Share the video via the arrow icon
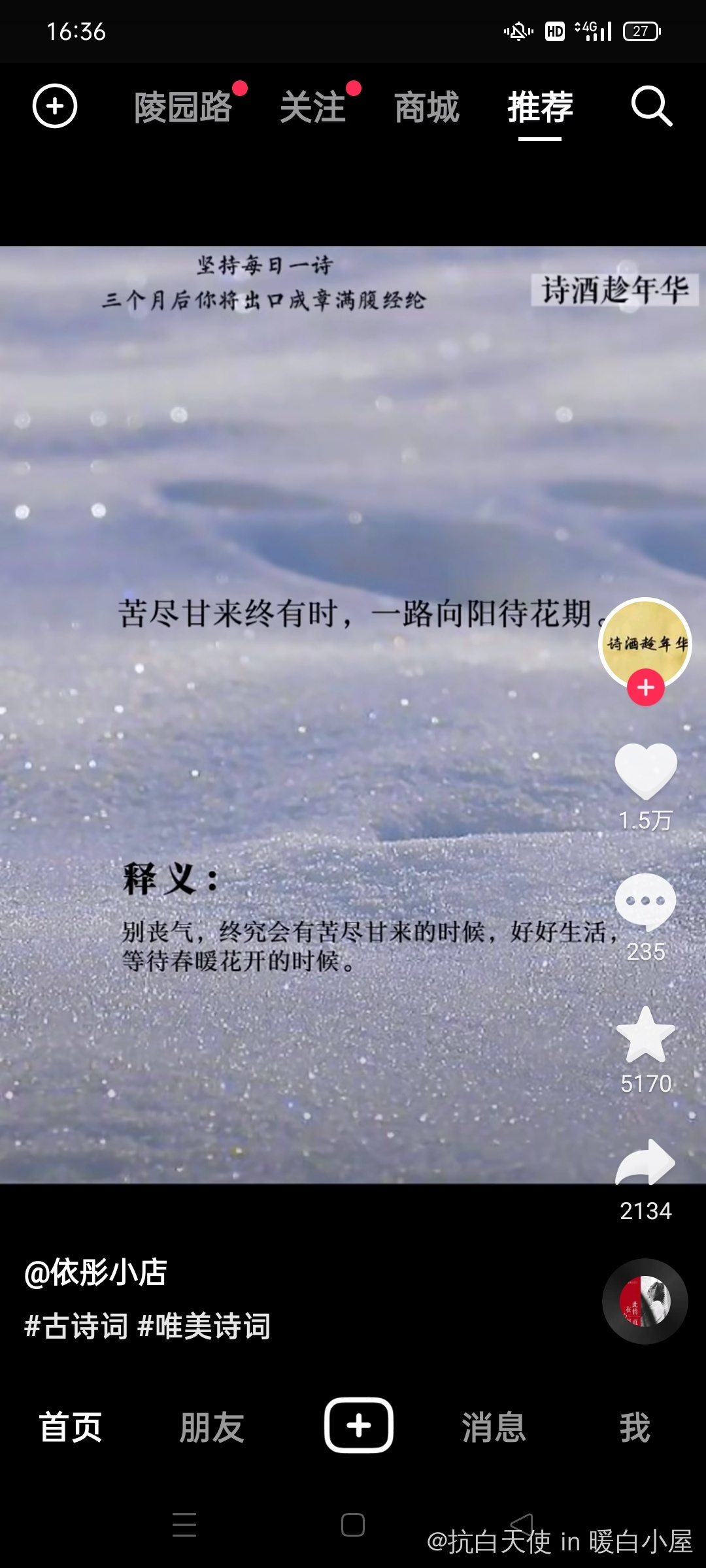706x1568 pixels. coord(646,1163)
